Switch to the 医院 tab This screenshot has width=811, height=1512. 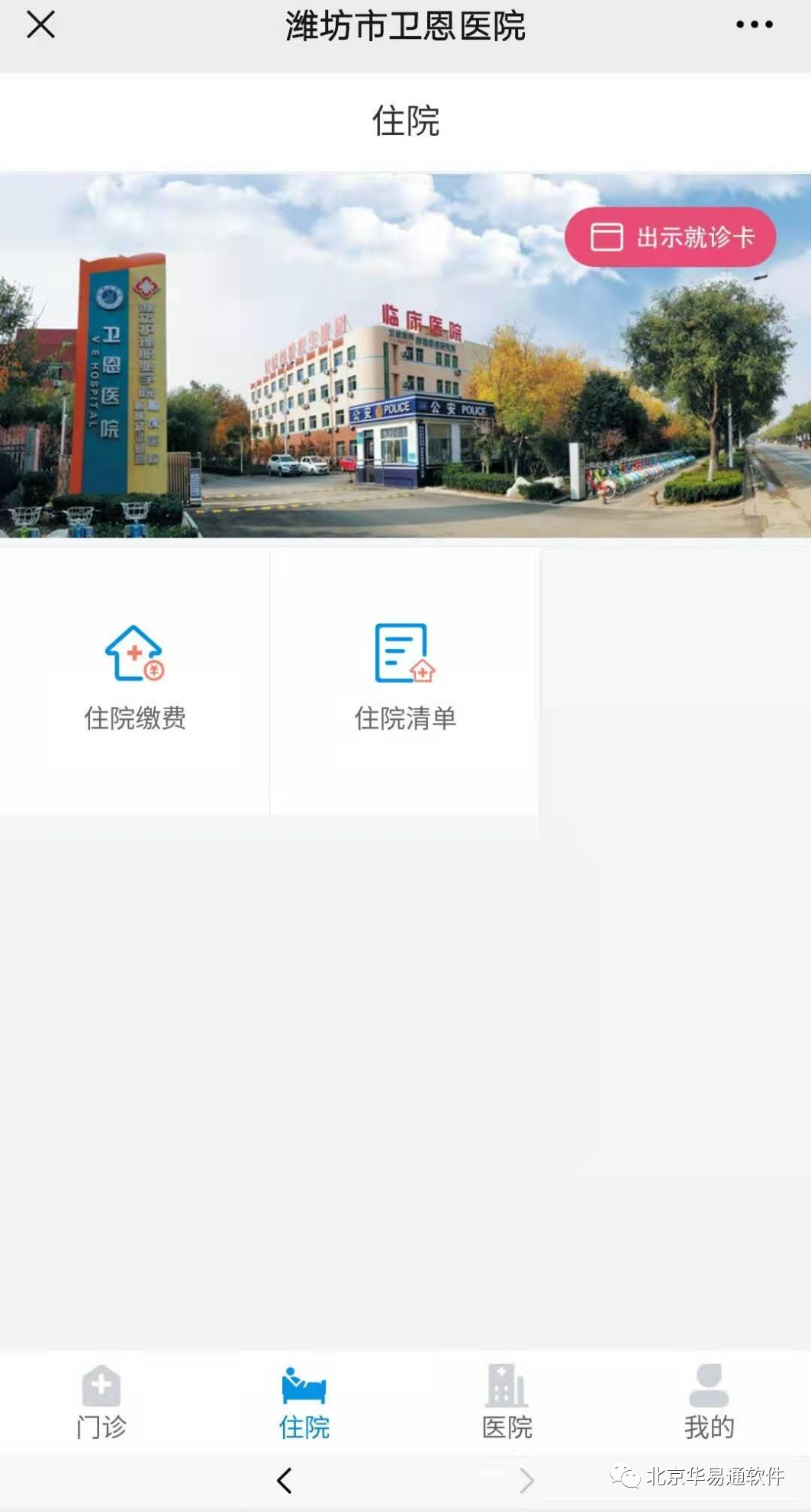[507, 1401]
